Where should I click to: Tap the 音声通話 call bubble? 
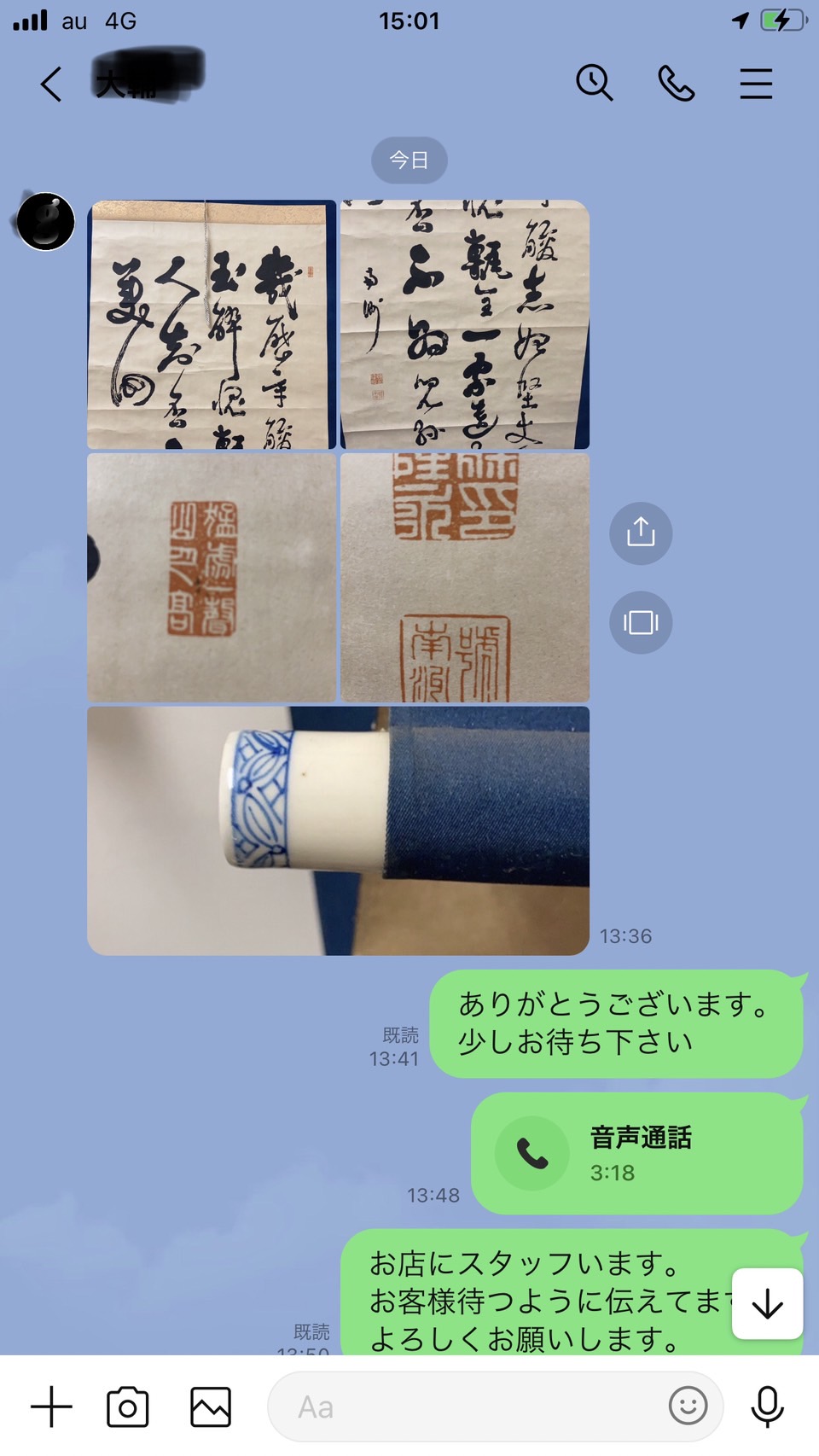click(x=636, y=1153)
